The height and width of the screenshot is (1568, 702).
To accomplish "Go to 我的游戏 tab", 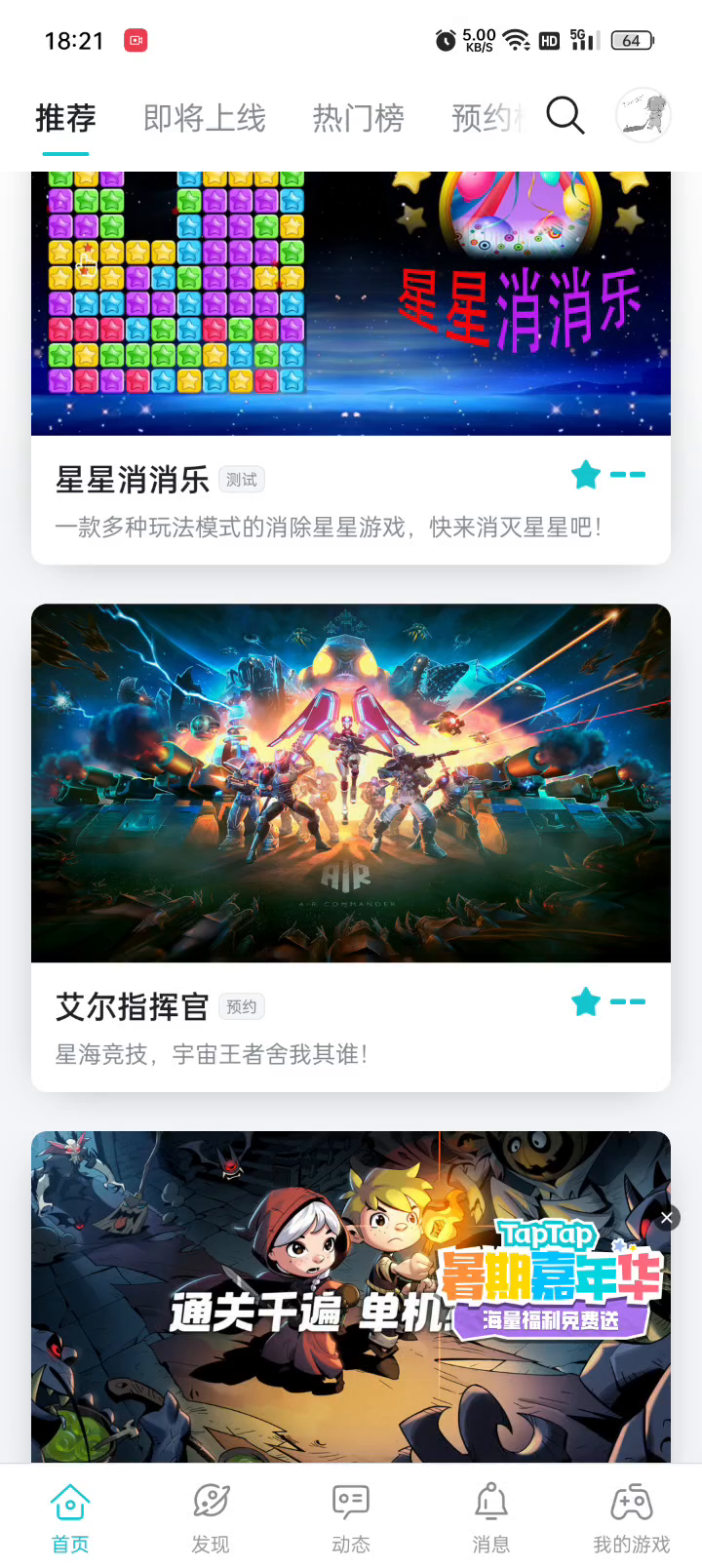I will (632, 1517).
